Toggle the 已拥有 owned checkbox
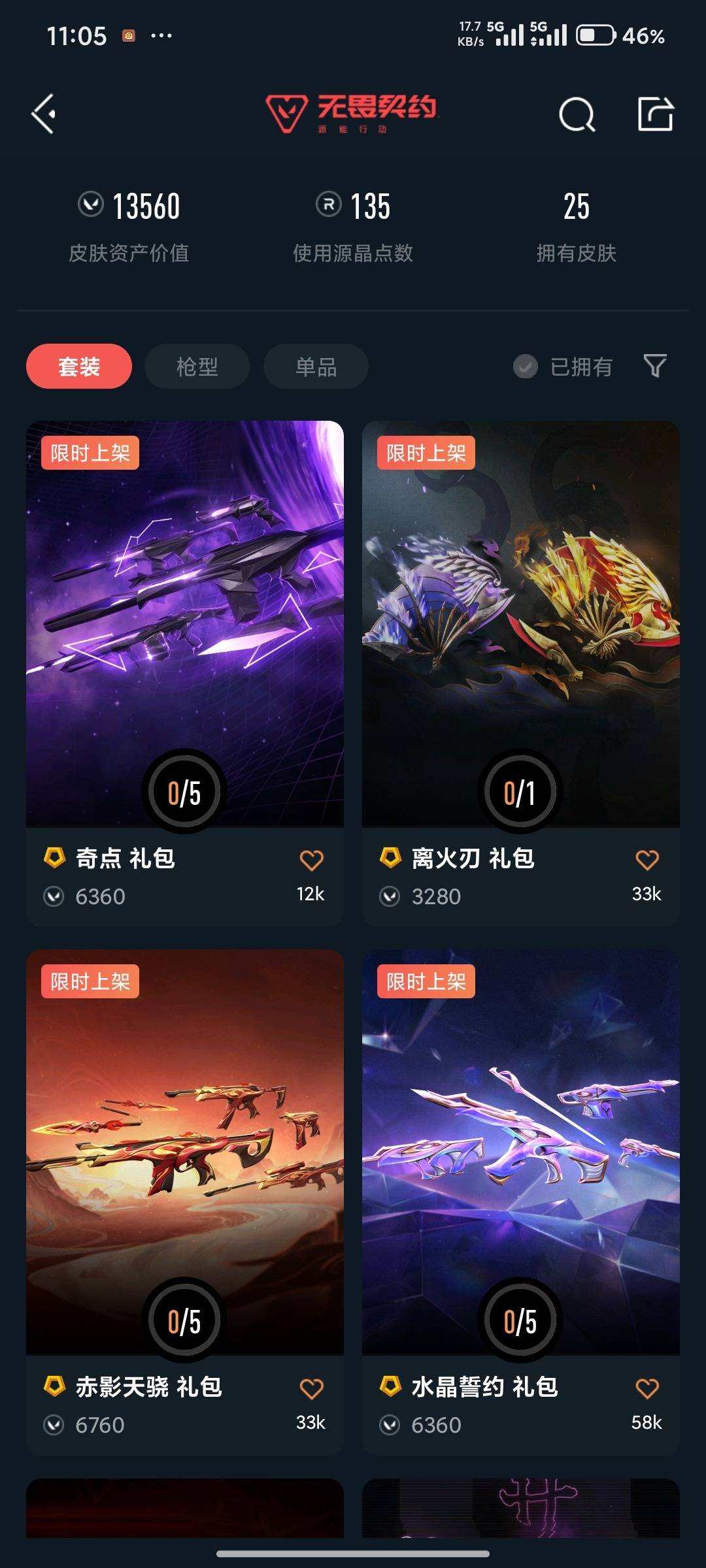This screenshot has height=1568, width=706. point(525,367)
